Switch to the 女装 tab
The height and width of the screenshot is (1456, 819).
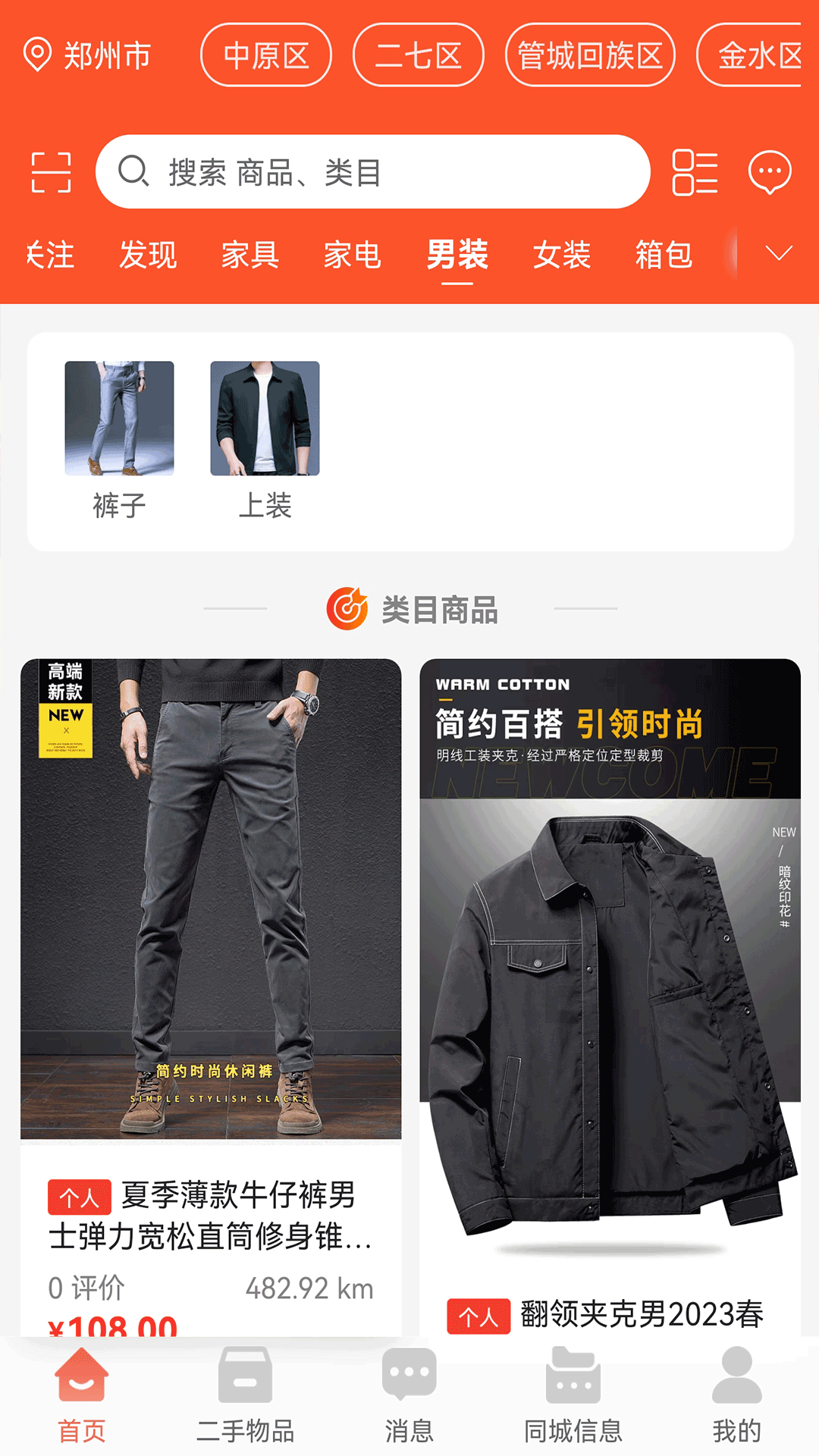tap(562, 254)
